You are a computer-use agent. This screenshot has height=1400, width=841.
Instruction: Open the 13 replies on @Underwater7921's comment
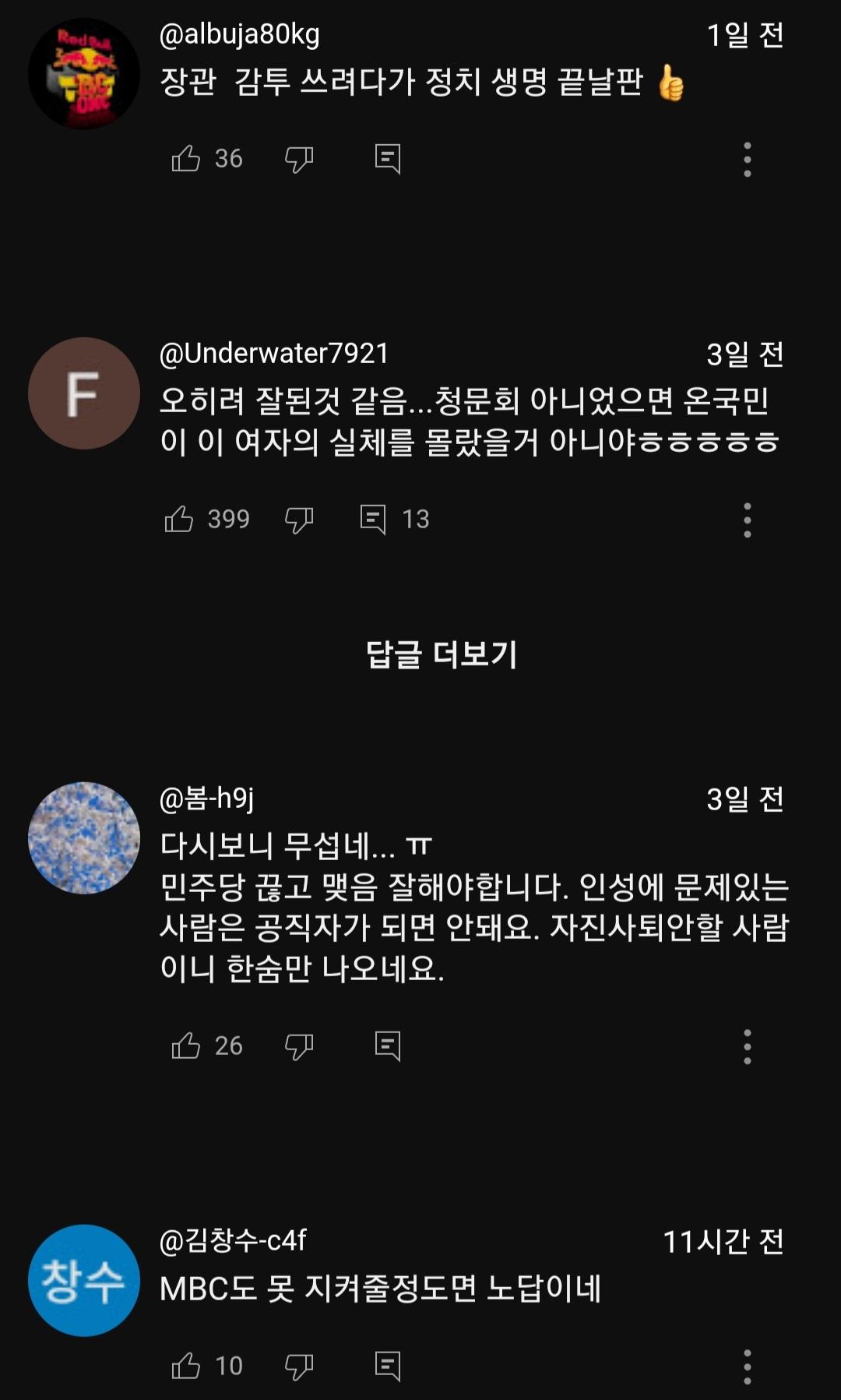[x=397, y=519]
